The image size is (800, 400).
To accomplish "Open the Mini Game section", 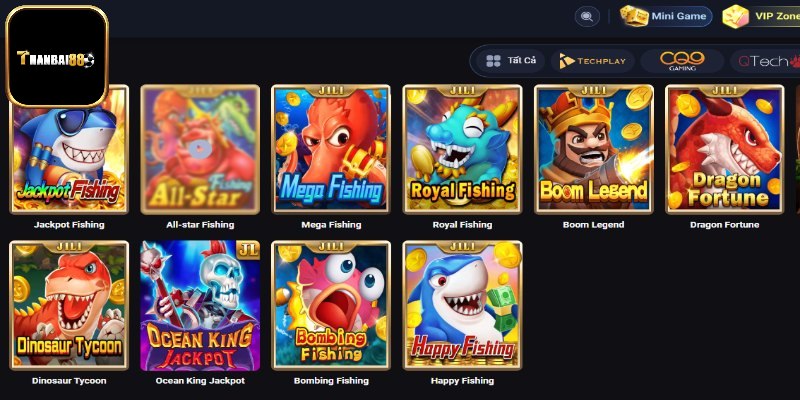I will [665, 16].
